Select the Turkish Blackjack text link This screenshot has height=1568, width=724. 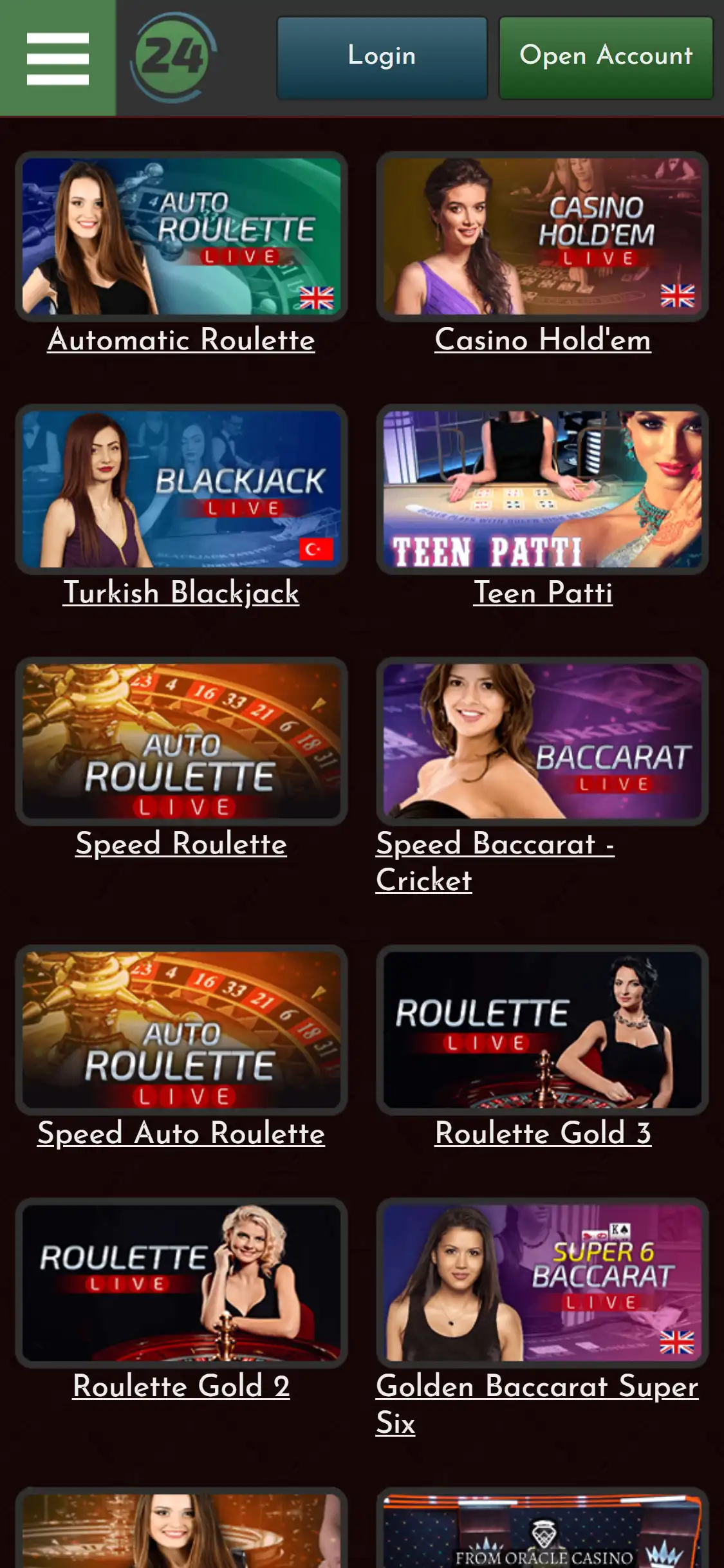pyautogui.click(x=181, y=593)
